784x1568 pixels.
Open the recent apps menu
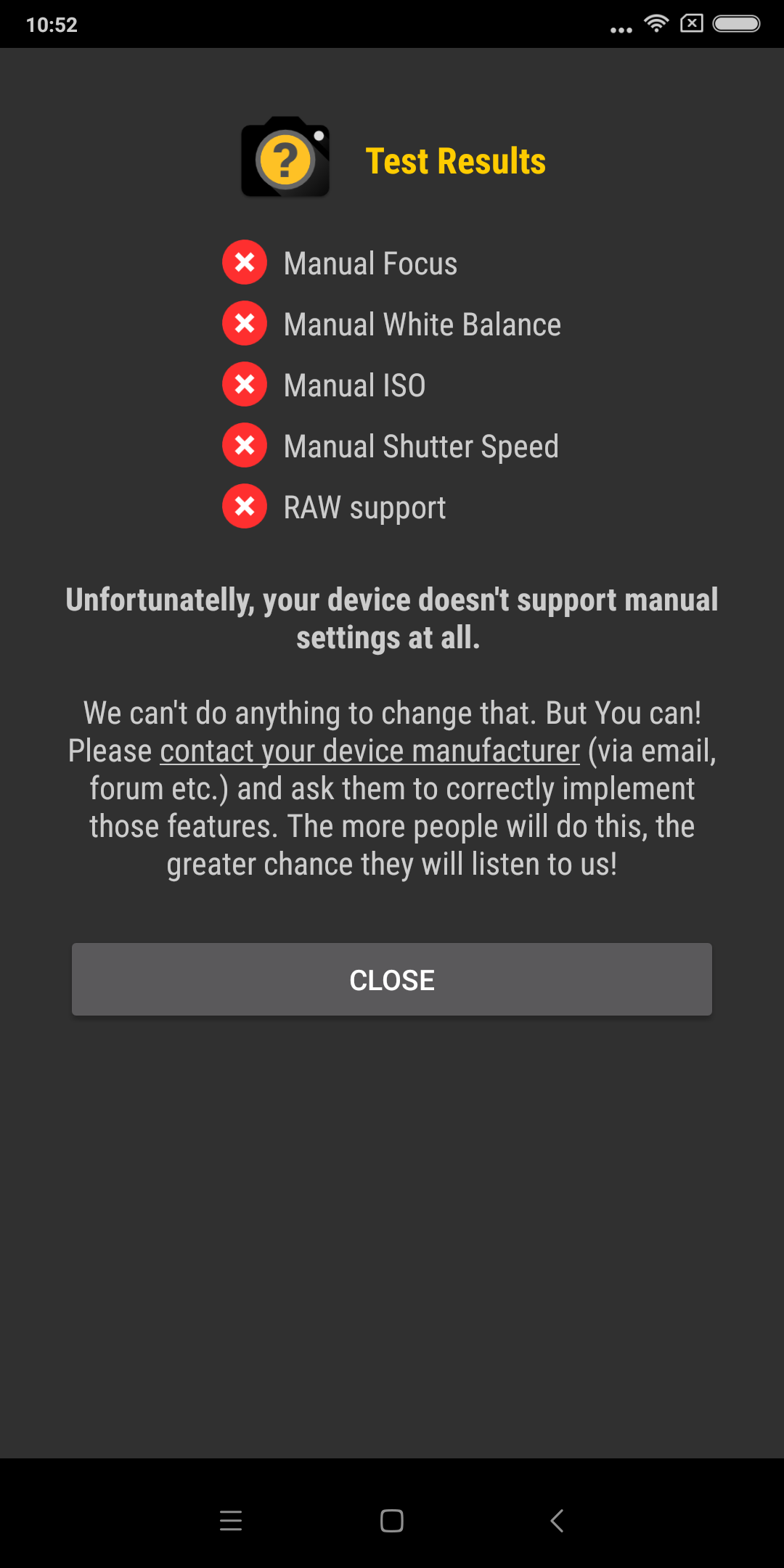231,1520
